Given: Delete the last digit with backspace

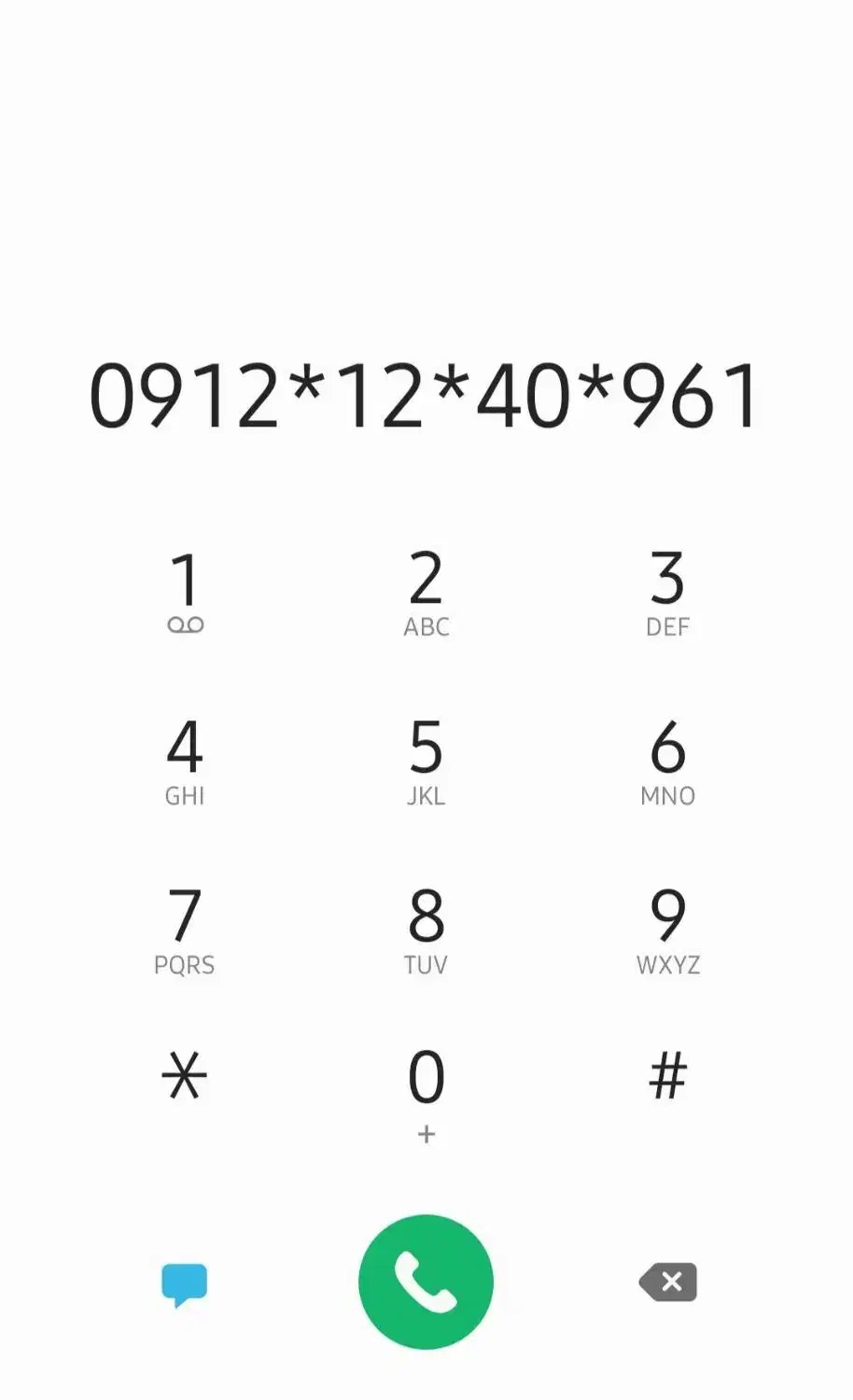Looking at the screenshot, I should pos(668,1281).
